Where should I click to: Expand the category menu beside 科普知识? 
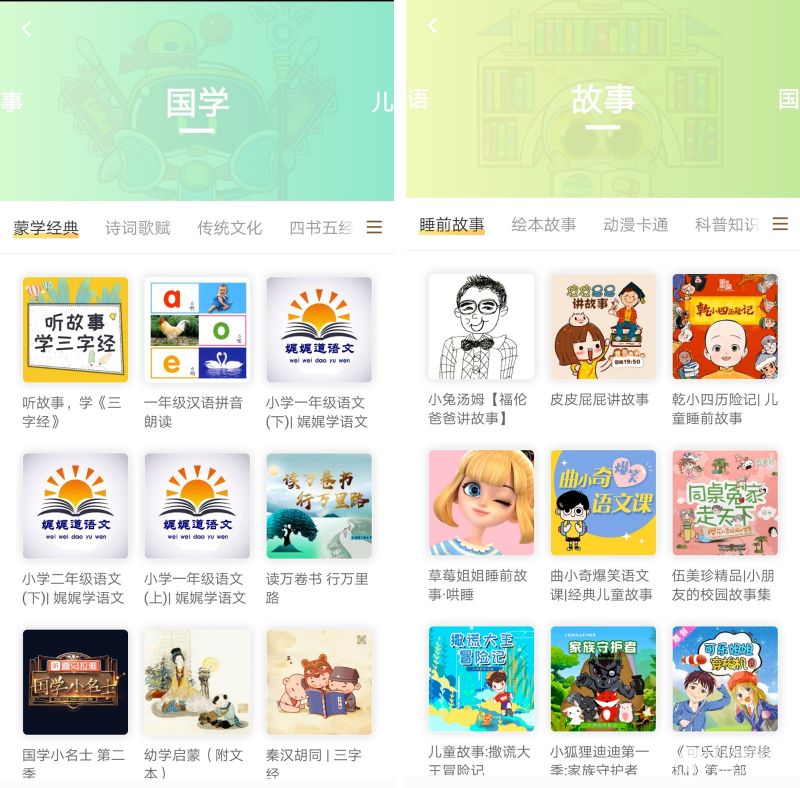coord(780,224)
